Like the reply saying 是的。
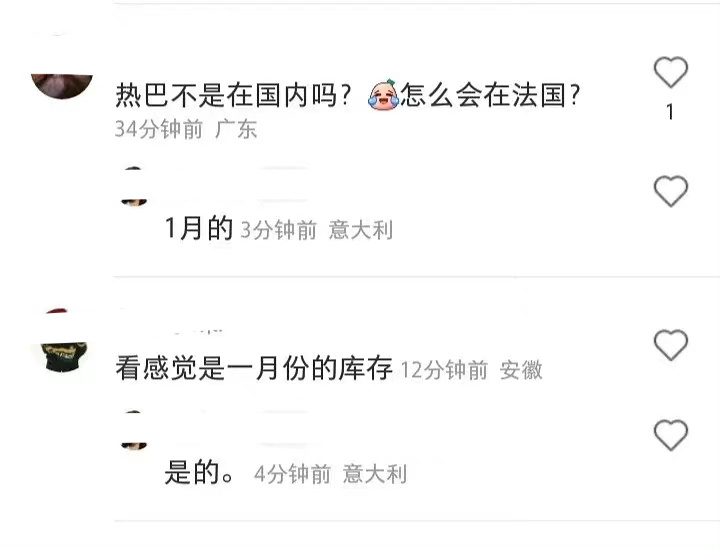Screen dimensions: 720x548 point(670,435)
